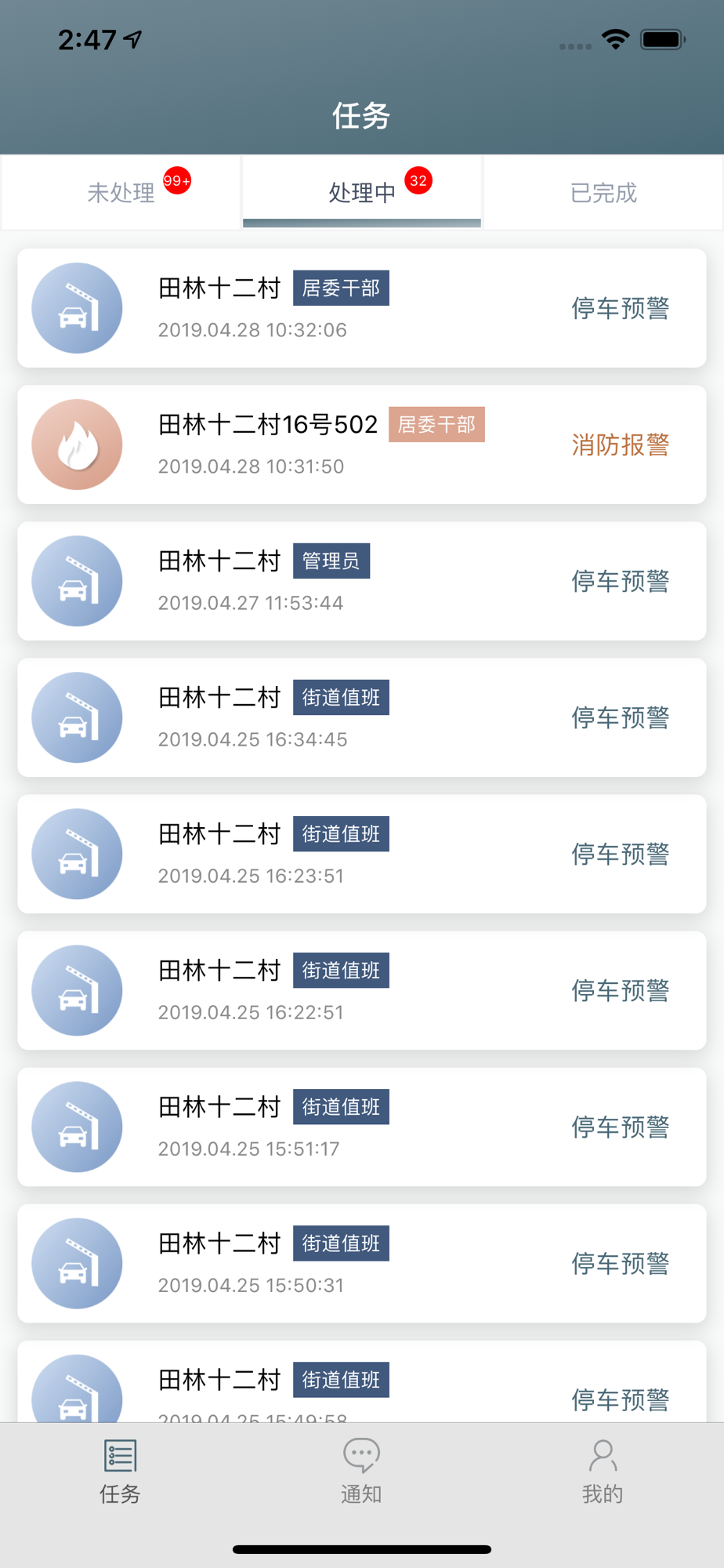Image resolution: width=724 pixels, height=1568 pixels.
Task: View the 街道值班 task at 15:50:31
Action: [x=362, y=1263]
